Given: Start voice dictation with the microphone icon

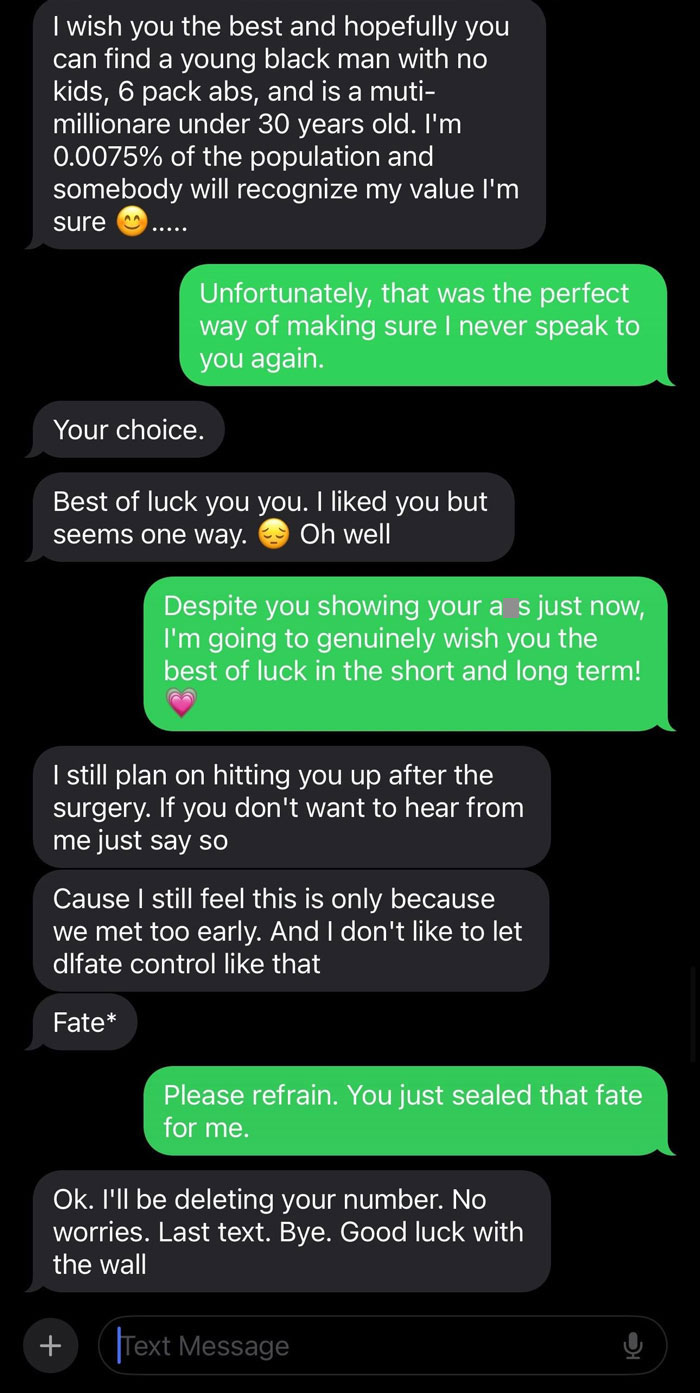Looking at the screenshot, I should (x=632, y=1346).
